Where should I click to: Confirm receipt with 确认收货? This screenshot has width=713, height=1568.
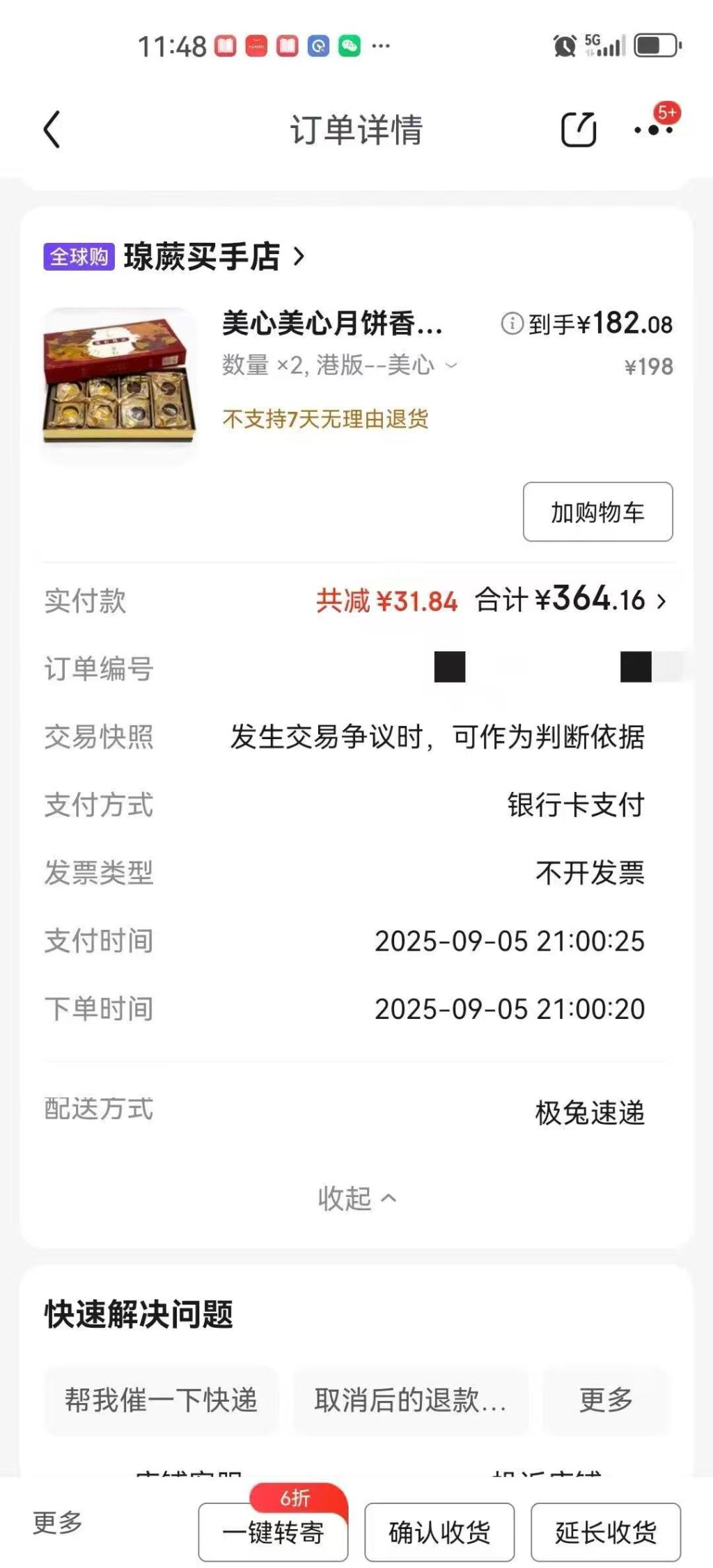click(439, 1533)
